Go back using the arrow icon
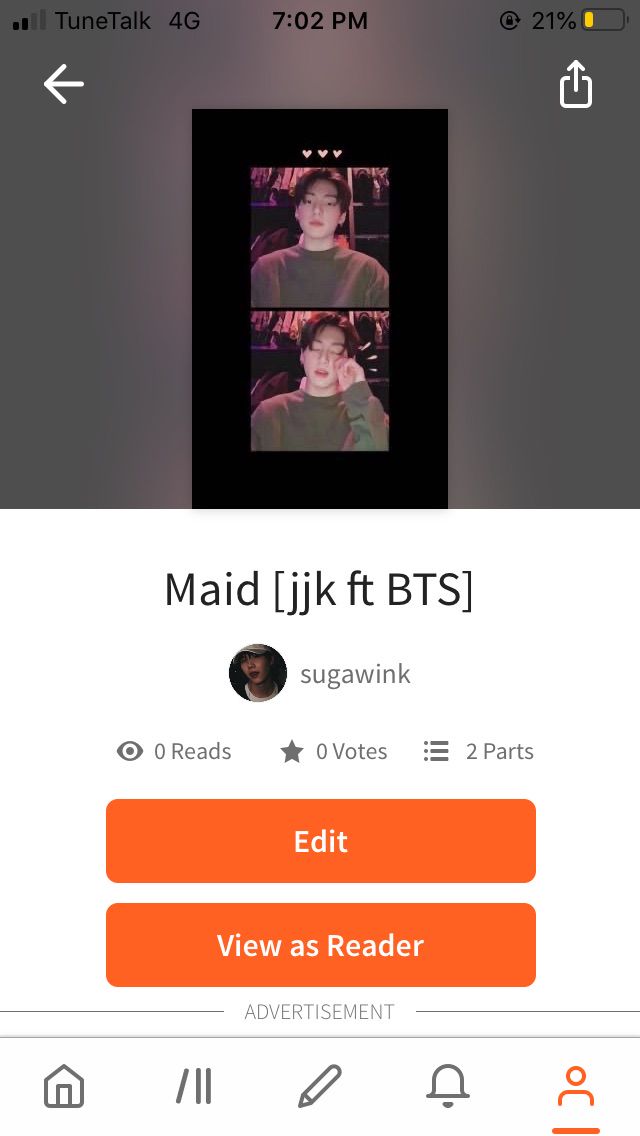This screenshot has width=640, height=1136. [x=64, y=85]
